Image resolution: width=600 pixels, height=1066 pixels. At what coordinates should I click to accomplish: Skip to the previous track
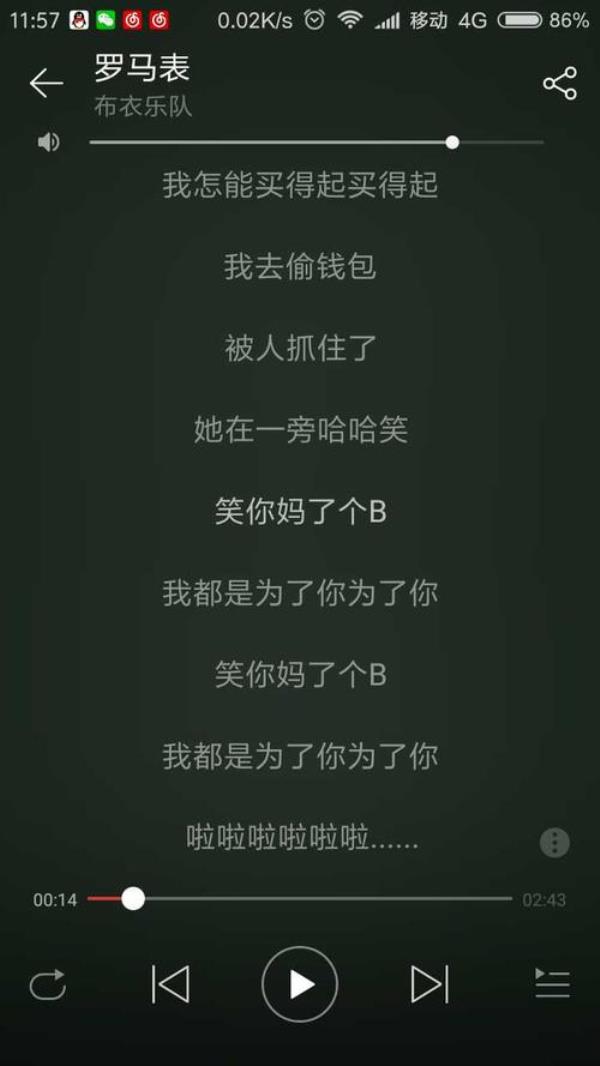pyautogui.click(x=171, y=985)
